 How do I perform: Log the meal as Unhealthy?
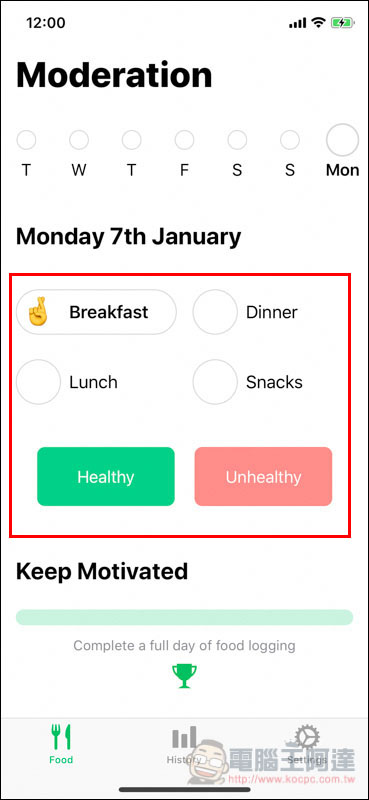[263, 477]
